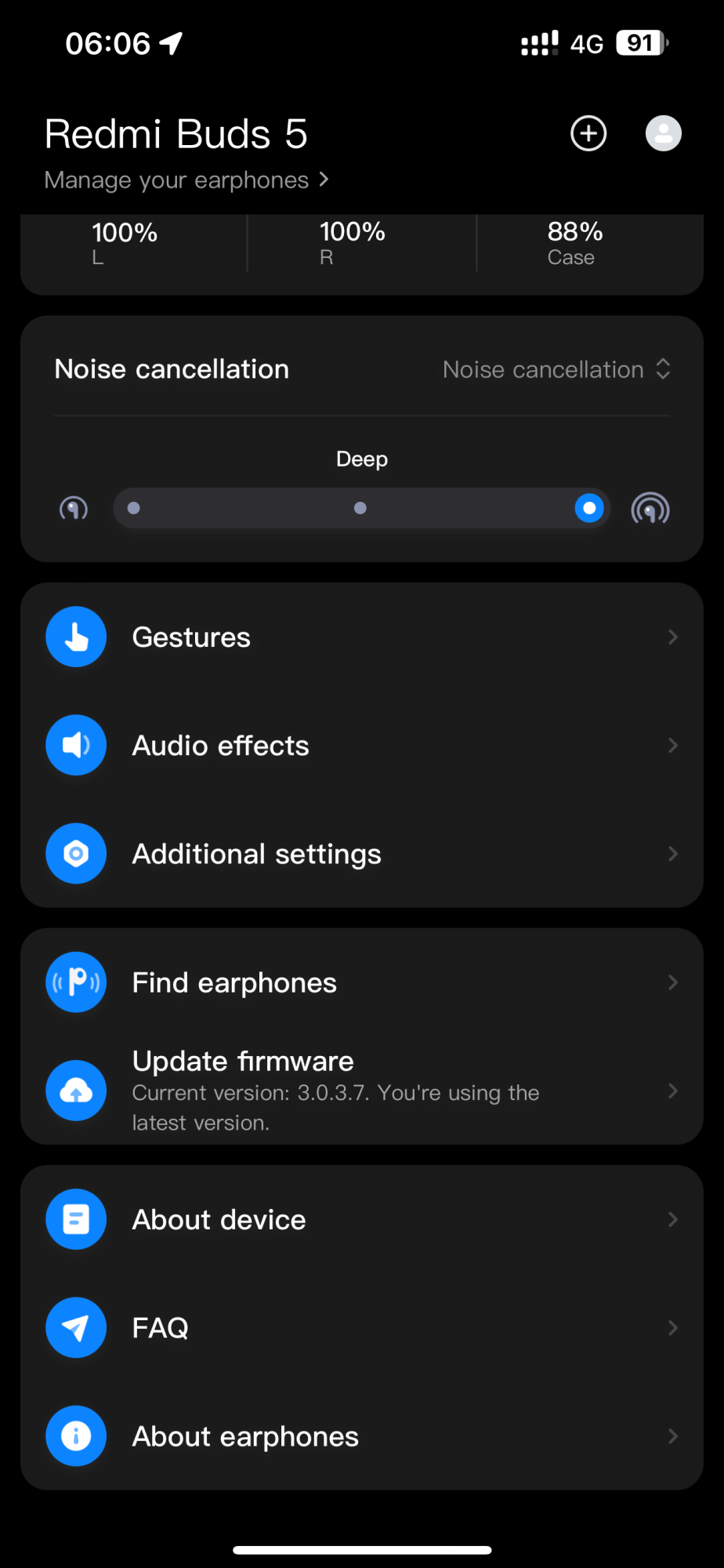
Task: Open Update firmware
Action: coord(362,1091)
